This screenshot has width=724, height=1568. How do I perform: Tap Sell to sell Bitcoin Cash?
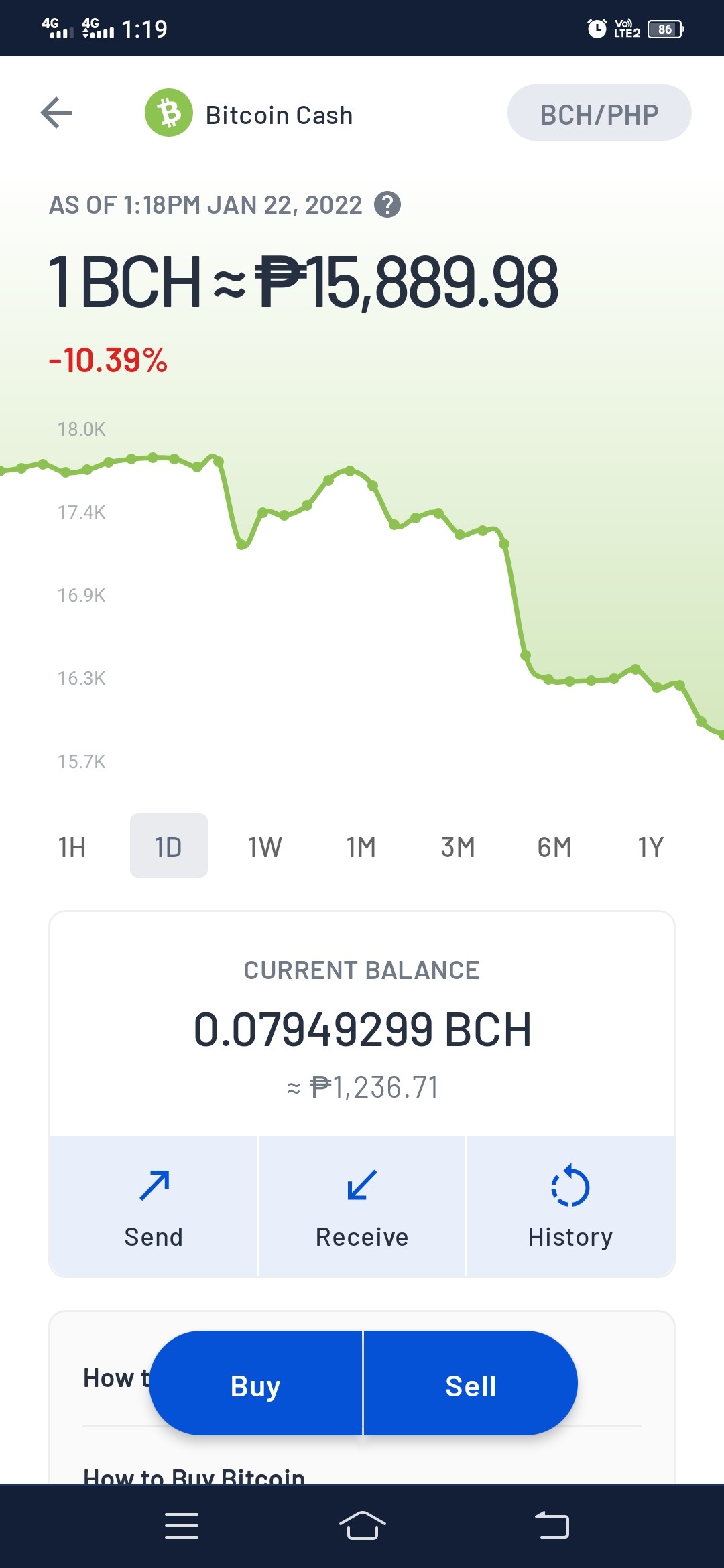click(471, 1383)
